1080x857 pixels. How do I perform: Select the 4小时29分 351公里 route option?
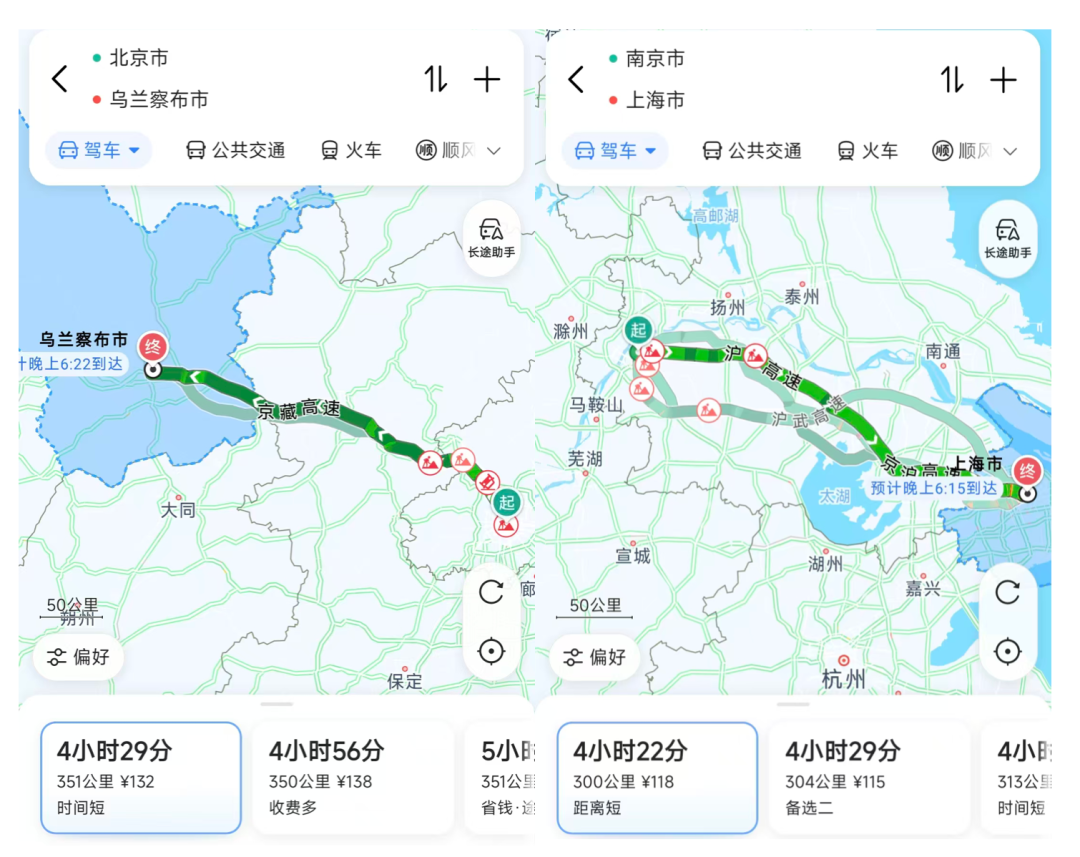[x=141, y=777]
